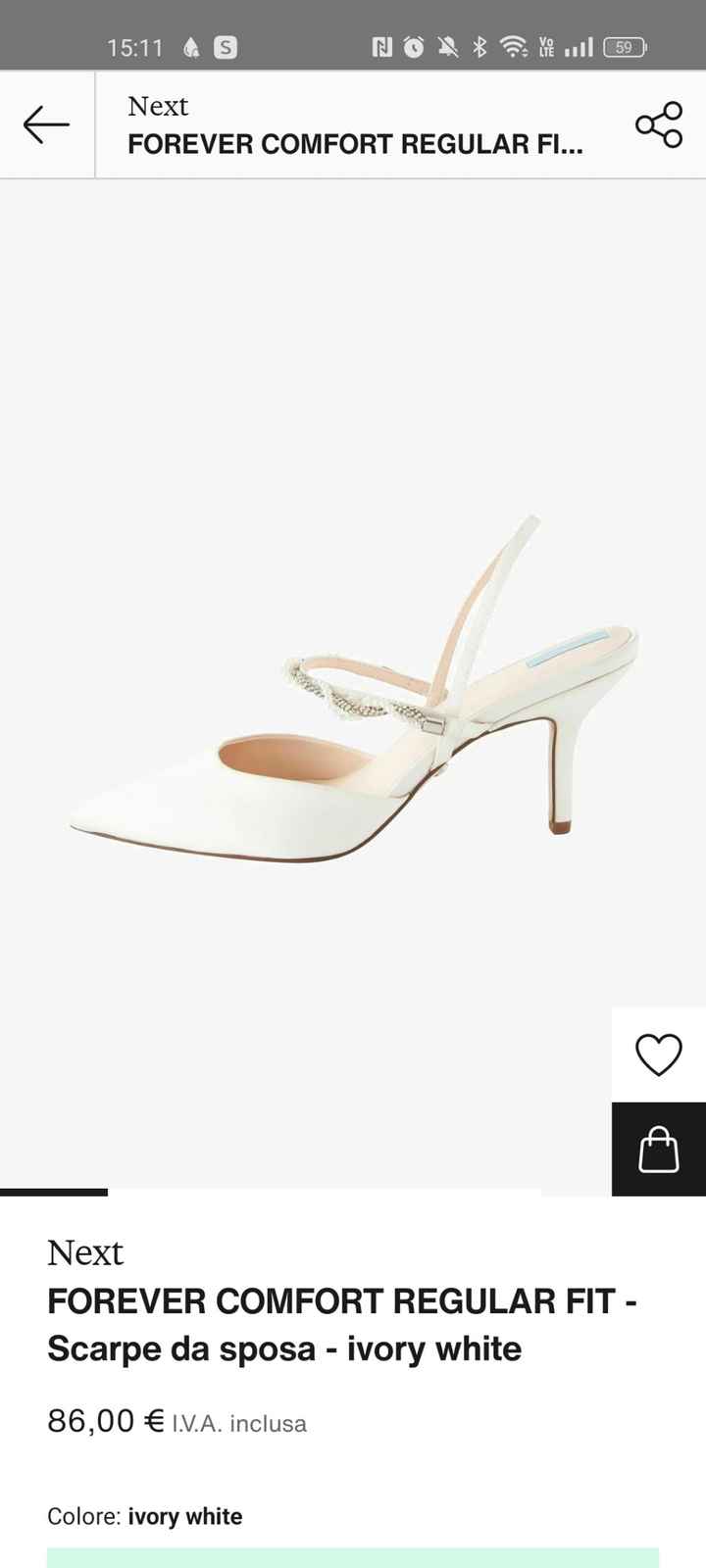
Task: Tap the Next brand label in the header
Action: [x=158, y=106]
